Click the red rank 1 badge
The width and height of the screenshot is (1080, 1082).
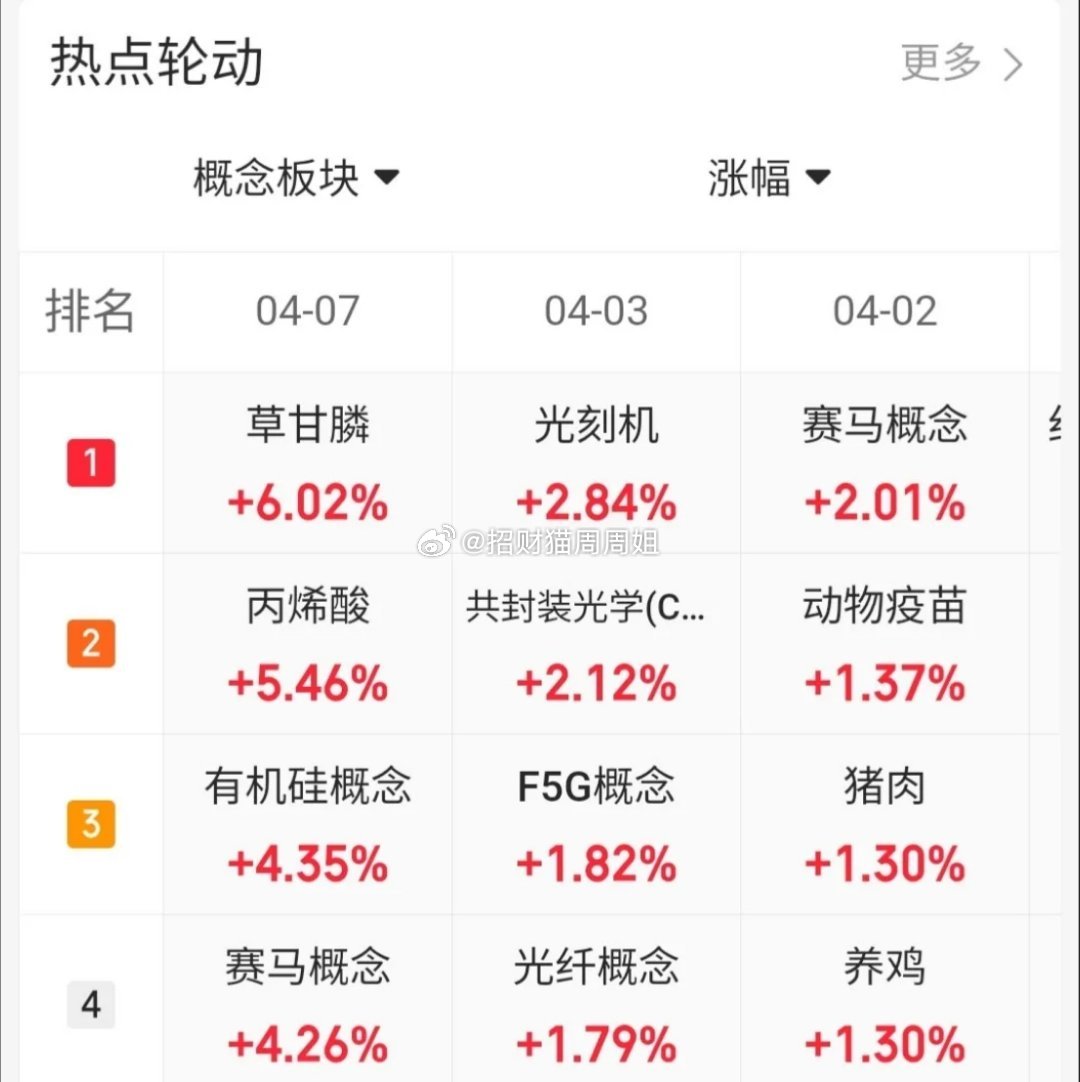tap(91, 463)
